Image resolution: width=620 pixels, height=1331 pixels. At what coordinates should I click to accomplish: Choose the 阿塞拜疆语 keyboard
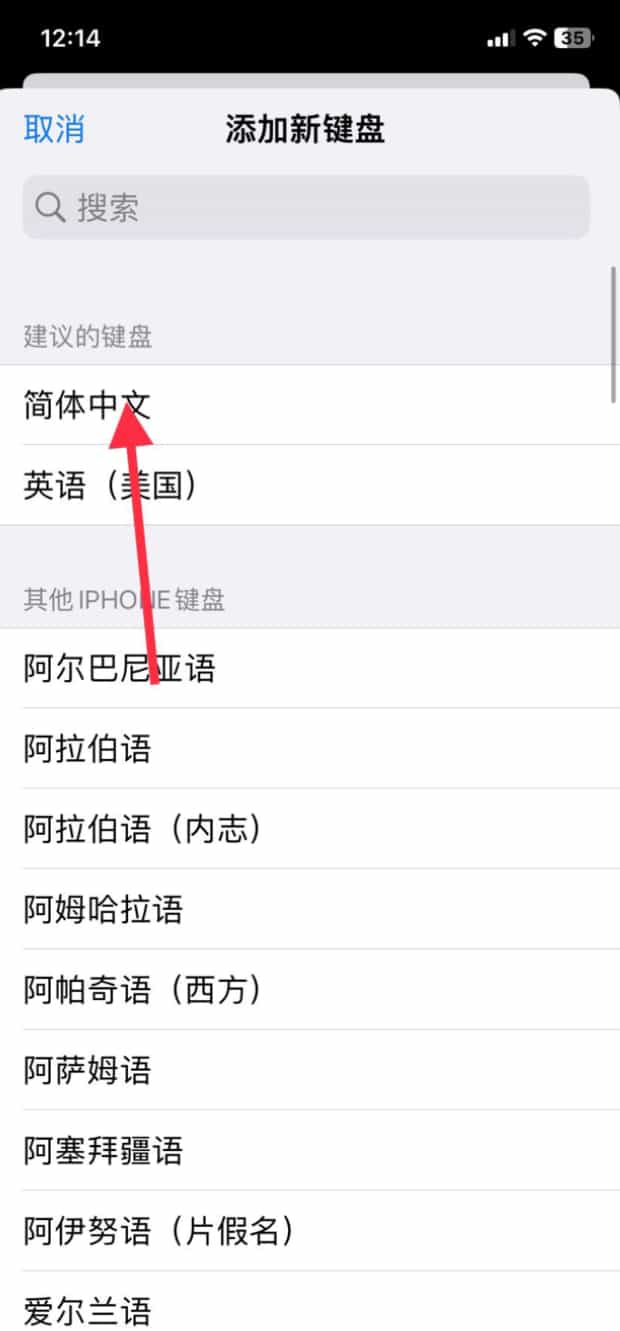[x=310, y=1151]
